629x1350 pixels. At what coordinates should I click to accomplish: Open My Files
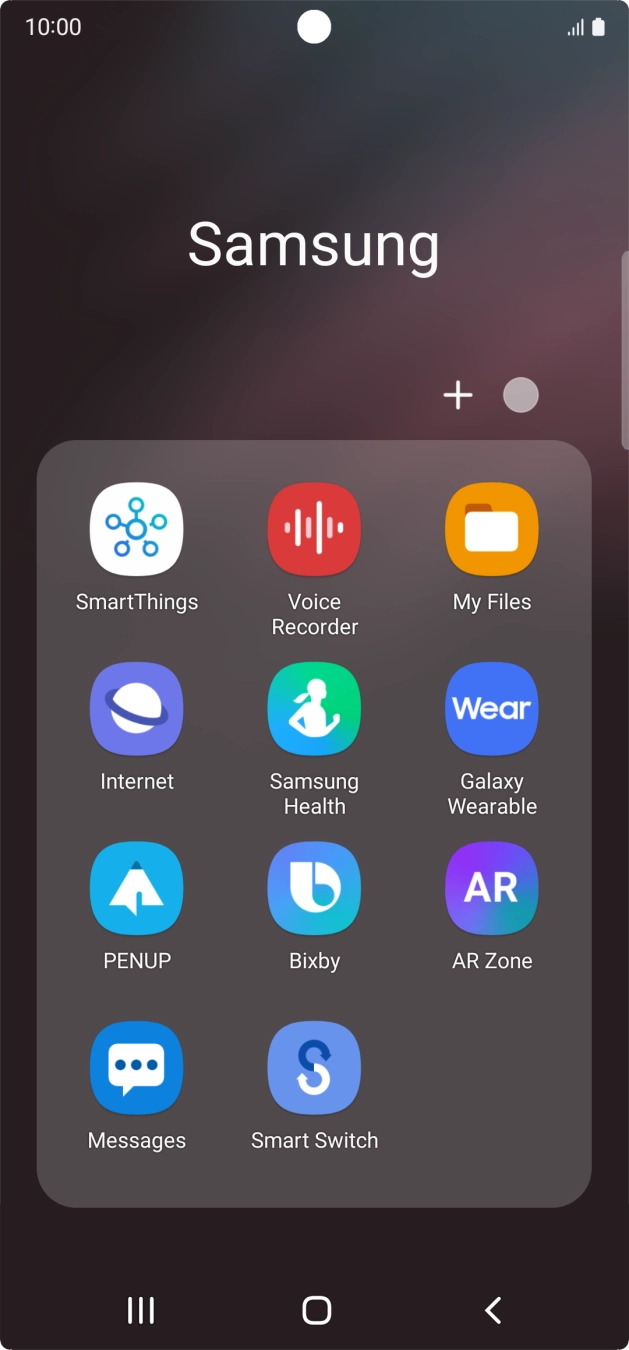(492, 529)
